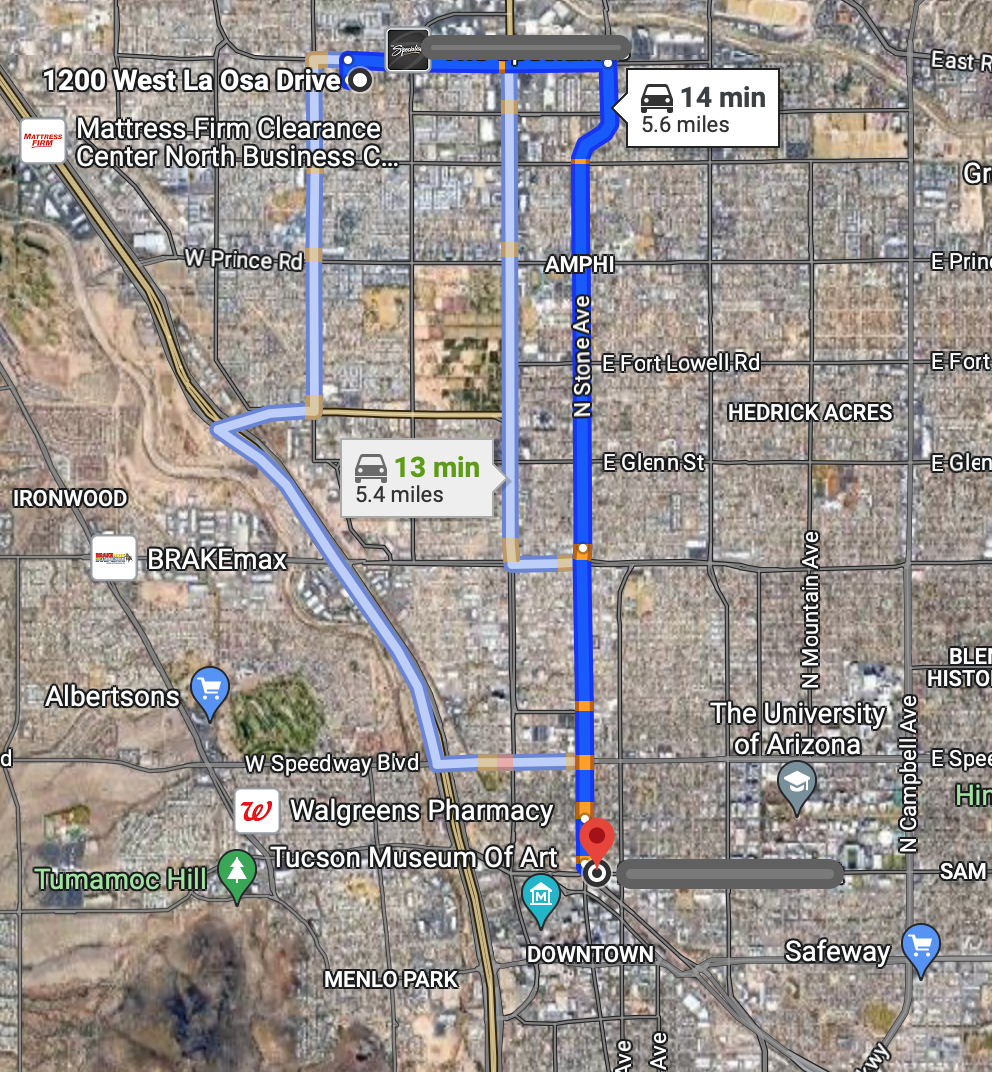Select the 14 min route label

click(702, 108)
